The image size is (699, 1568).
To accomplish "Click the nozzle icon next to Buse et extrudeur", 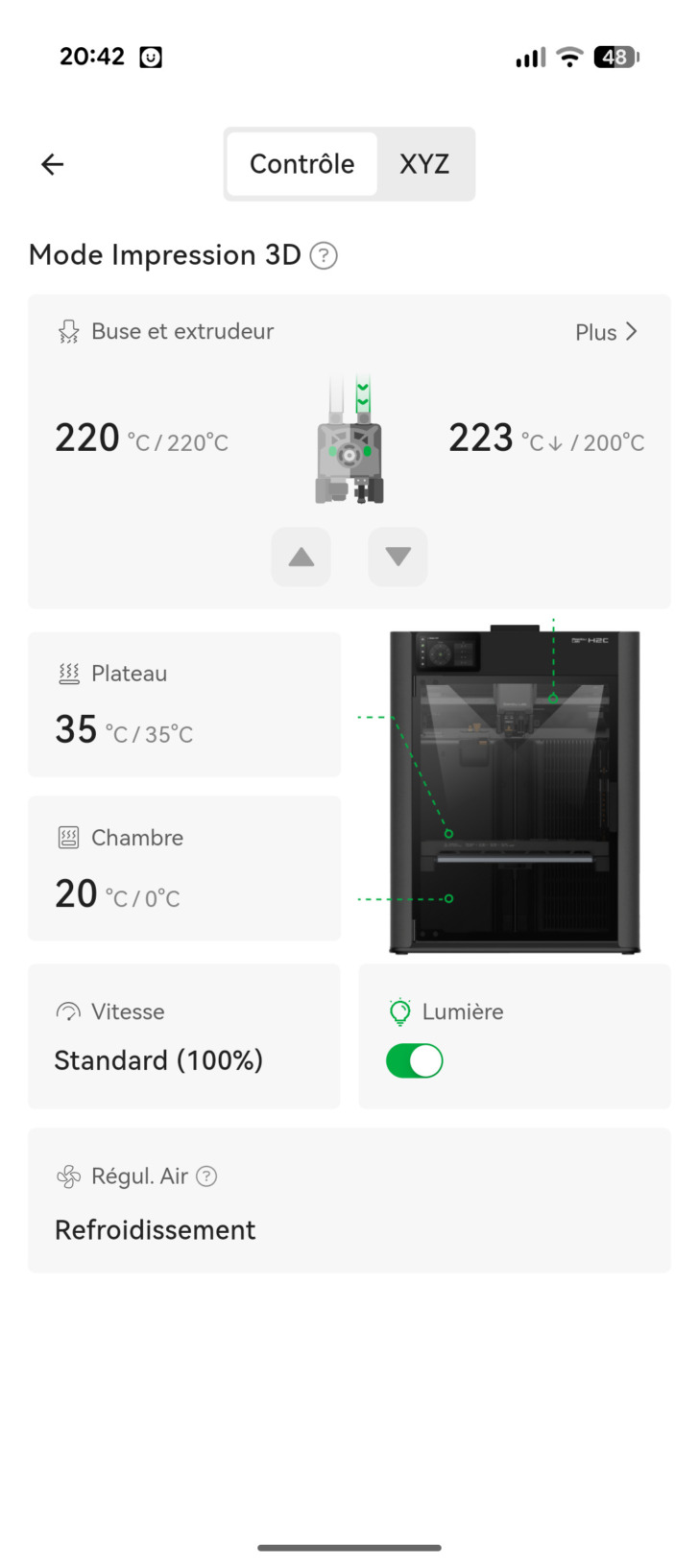I will [x=67, y=331].
